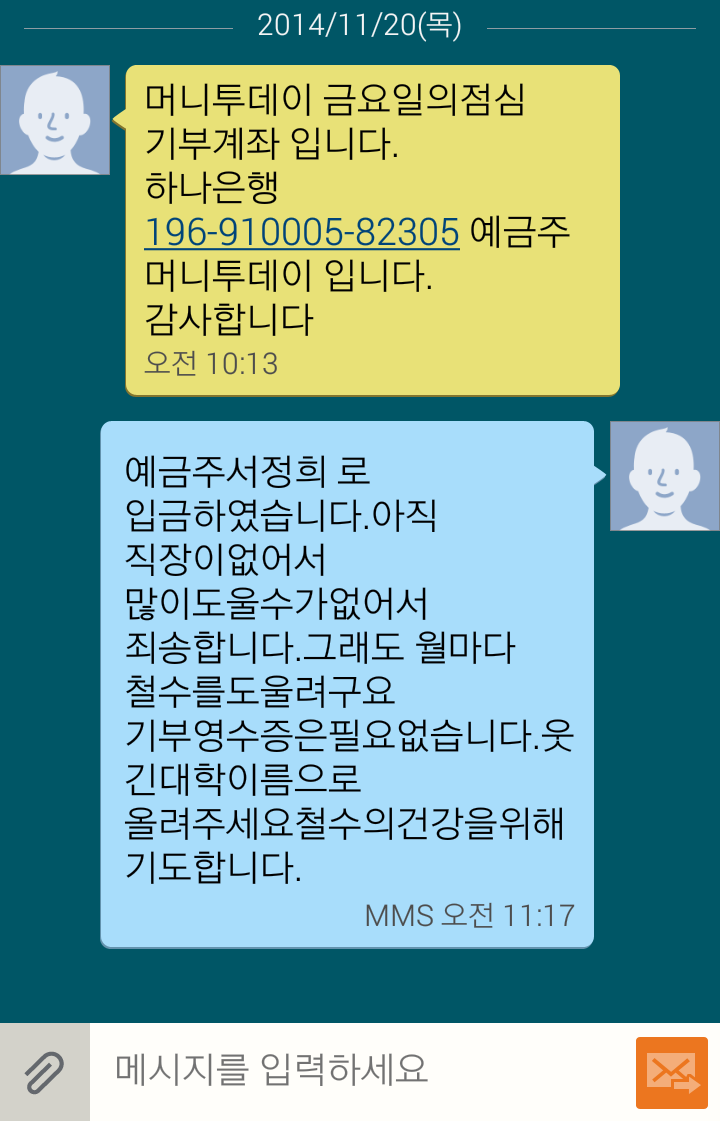Image resolution: width=720 pixels, height=1121 pixels.
Task: Tap the message input field
Action: [362, 1070]
